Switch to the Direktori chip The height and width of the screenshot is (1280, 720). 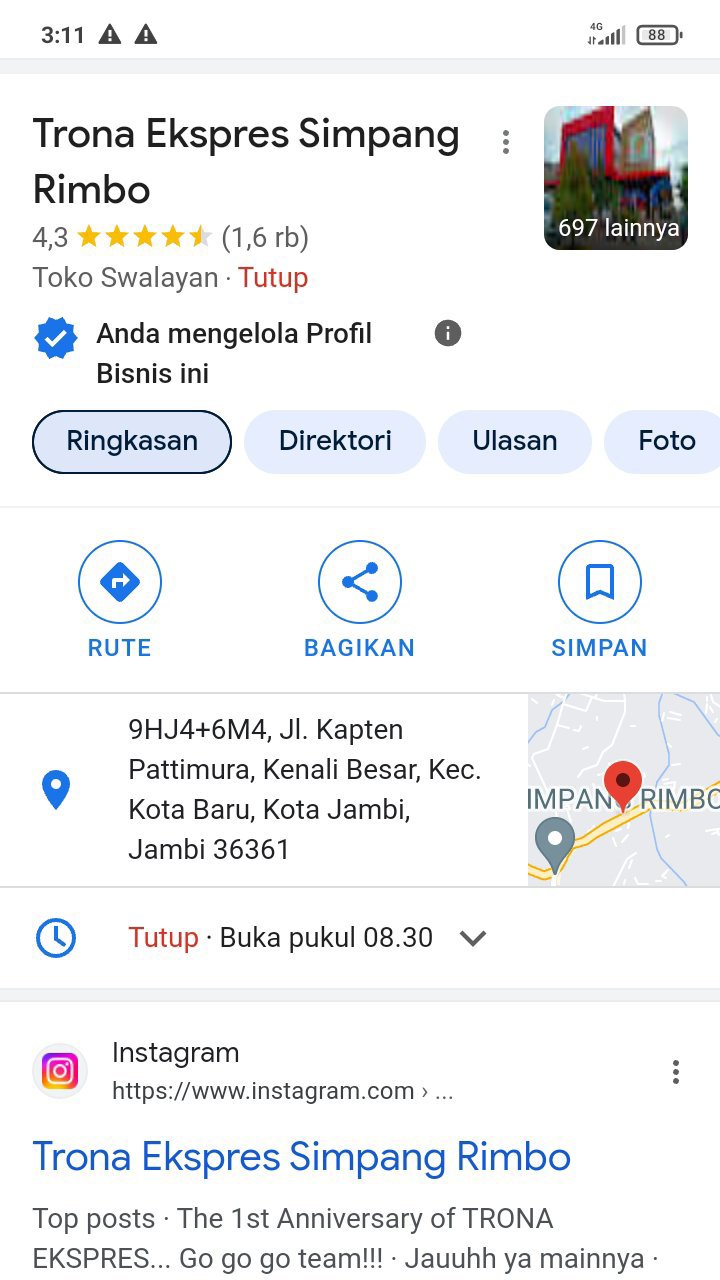click(x=335, y=441)
